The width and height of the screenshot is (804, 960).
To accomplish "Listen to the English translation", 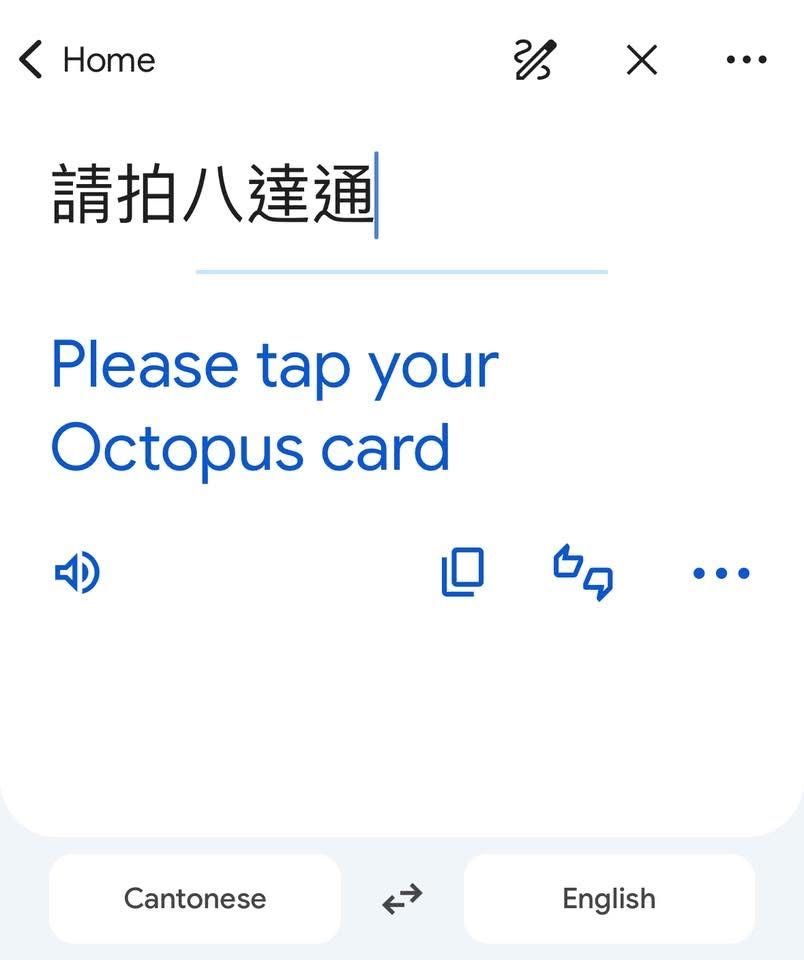I will click(x=77, y=573).
